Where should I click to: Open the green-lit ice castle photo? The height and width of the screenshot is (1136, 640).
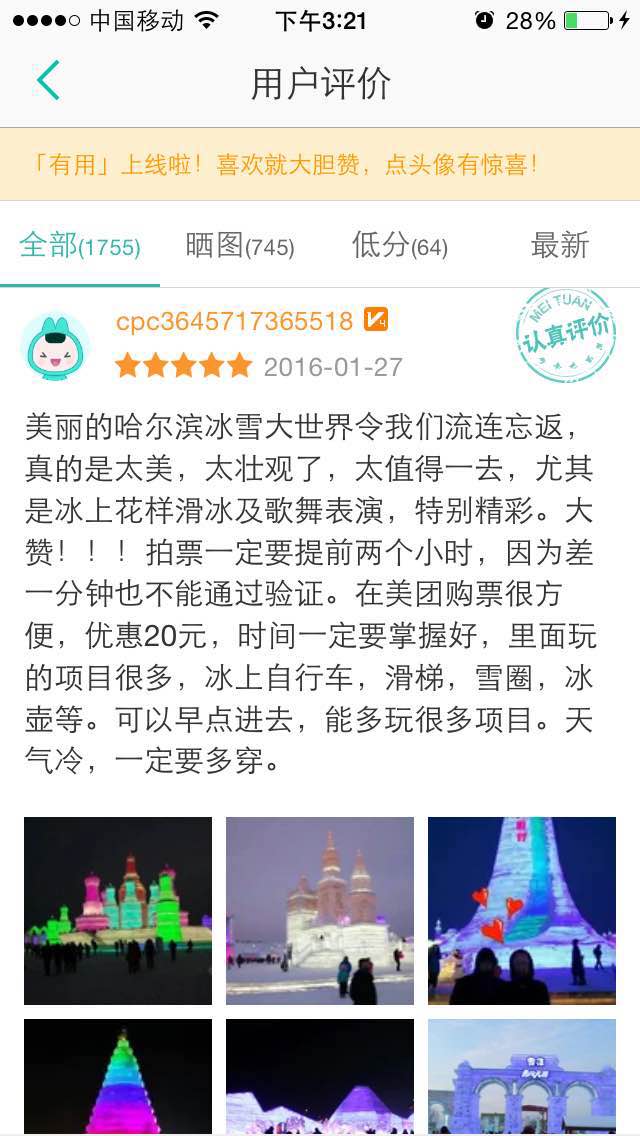(x=118, y=910)
